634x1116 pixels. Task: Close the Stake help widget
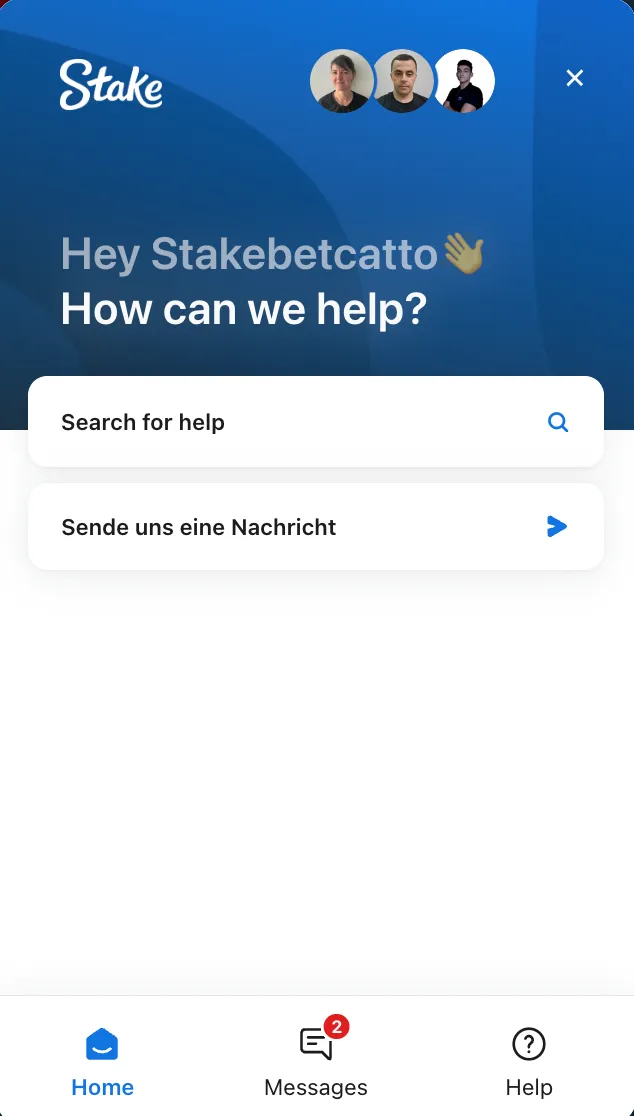tap(574, 78)
